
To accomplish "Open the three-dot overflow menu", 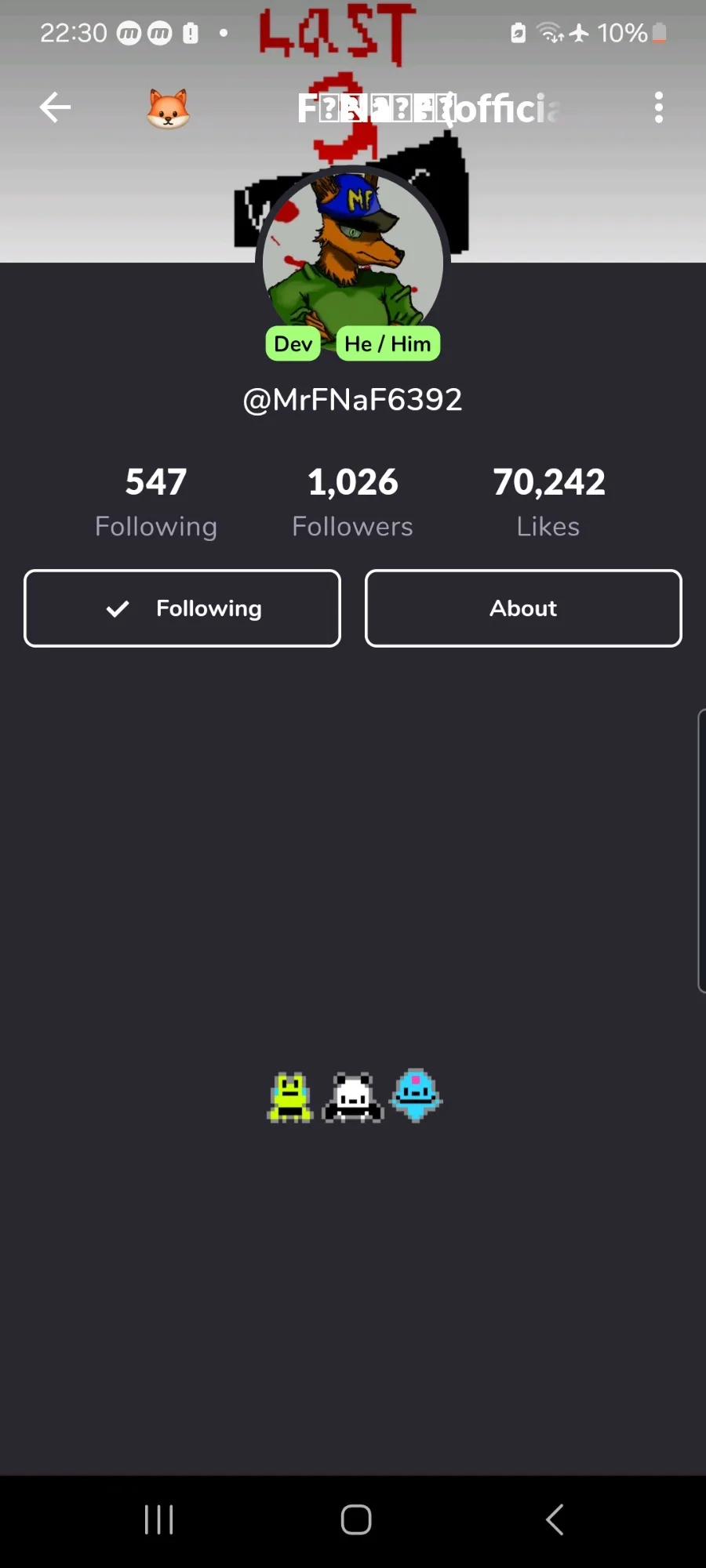I will (659, 107).
